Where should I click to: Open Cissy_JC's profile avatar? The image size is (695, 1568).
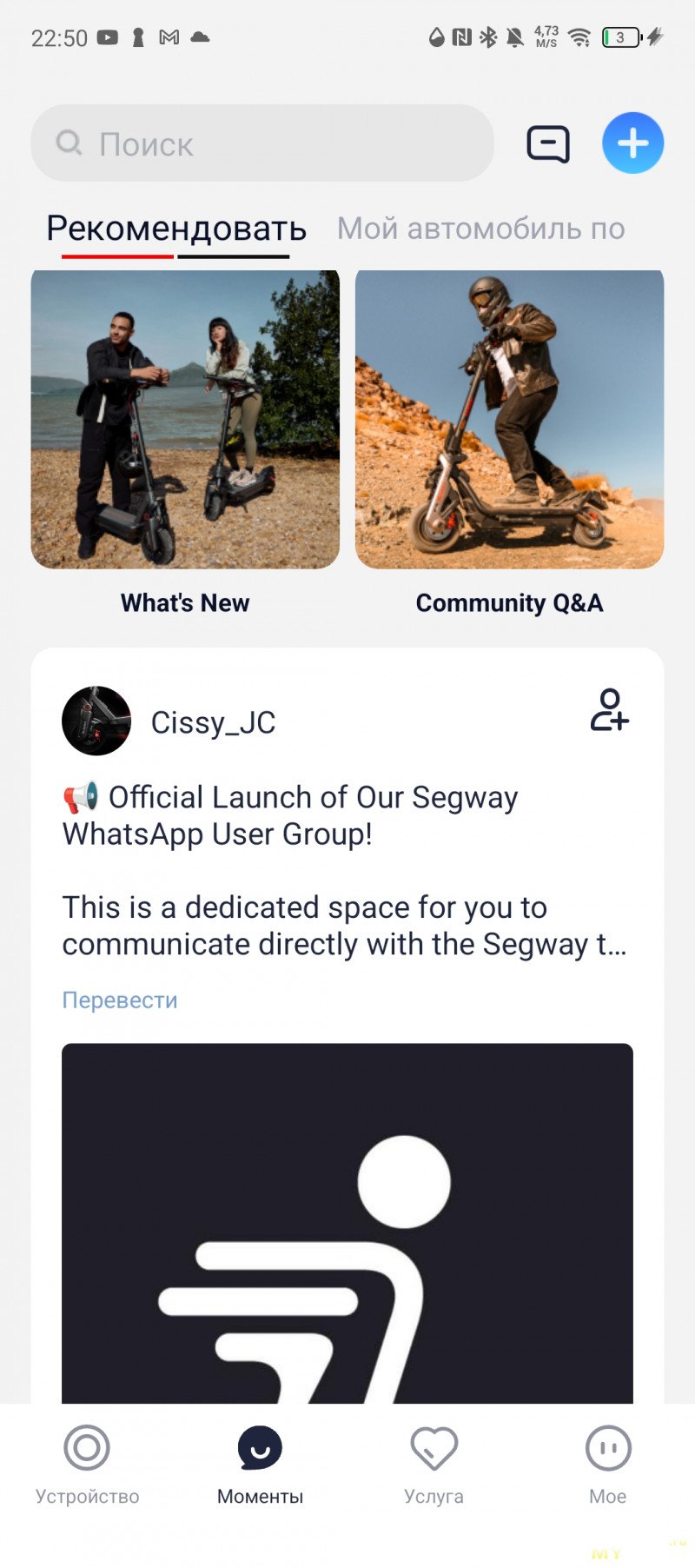(x=96, y=721)
